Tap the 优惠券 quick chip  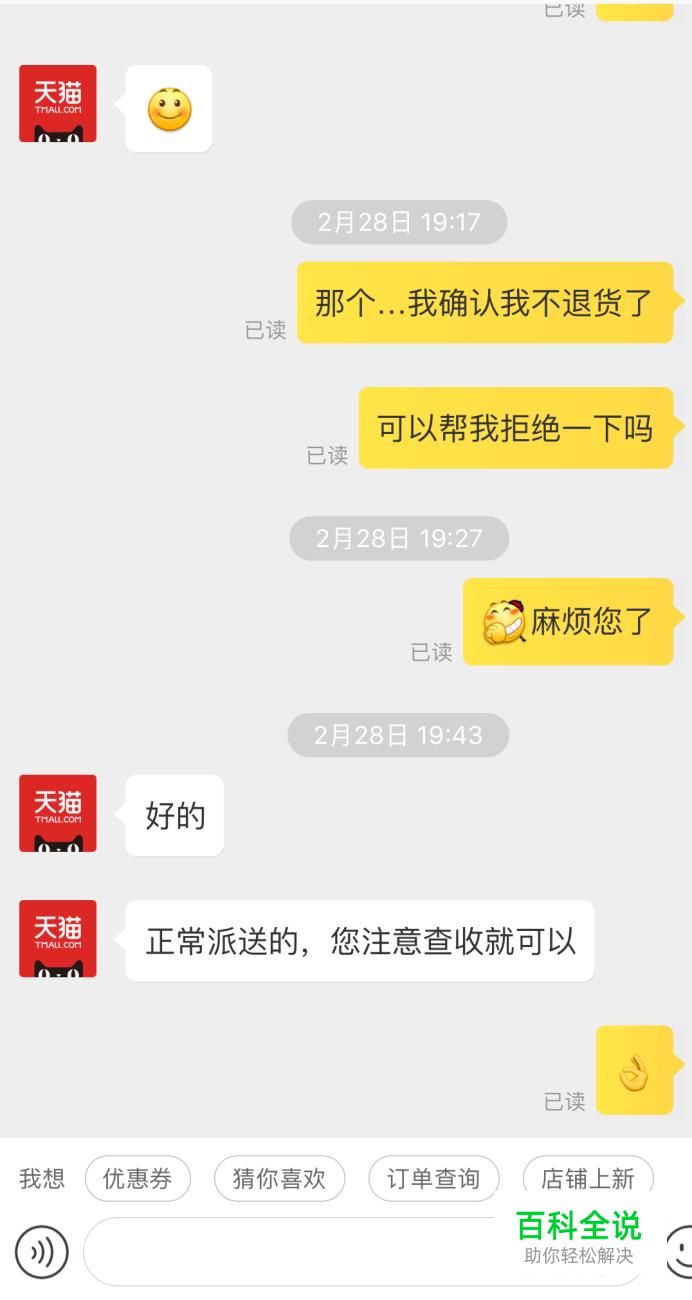(x=137, y=1179)
